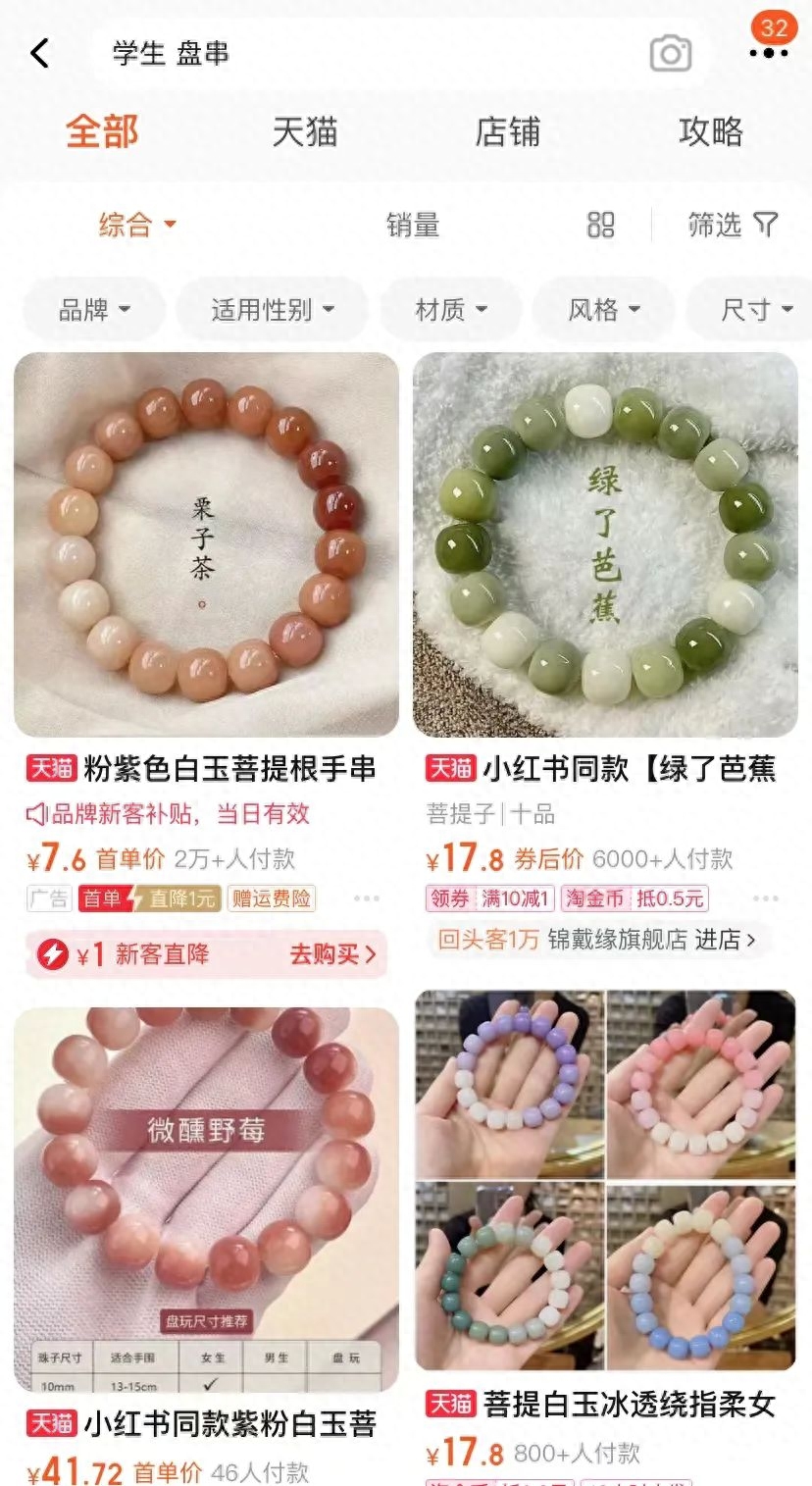812x1486 pixels.
Task: Sort results by 销量
Action: pos(413,225)
